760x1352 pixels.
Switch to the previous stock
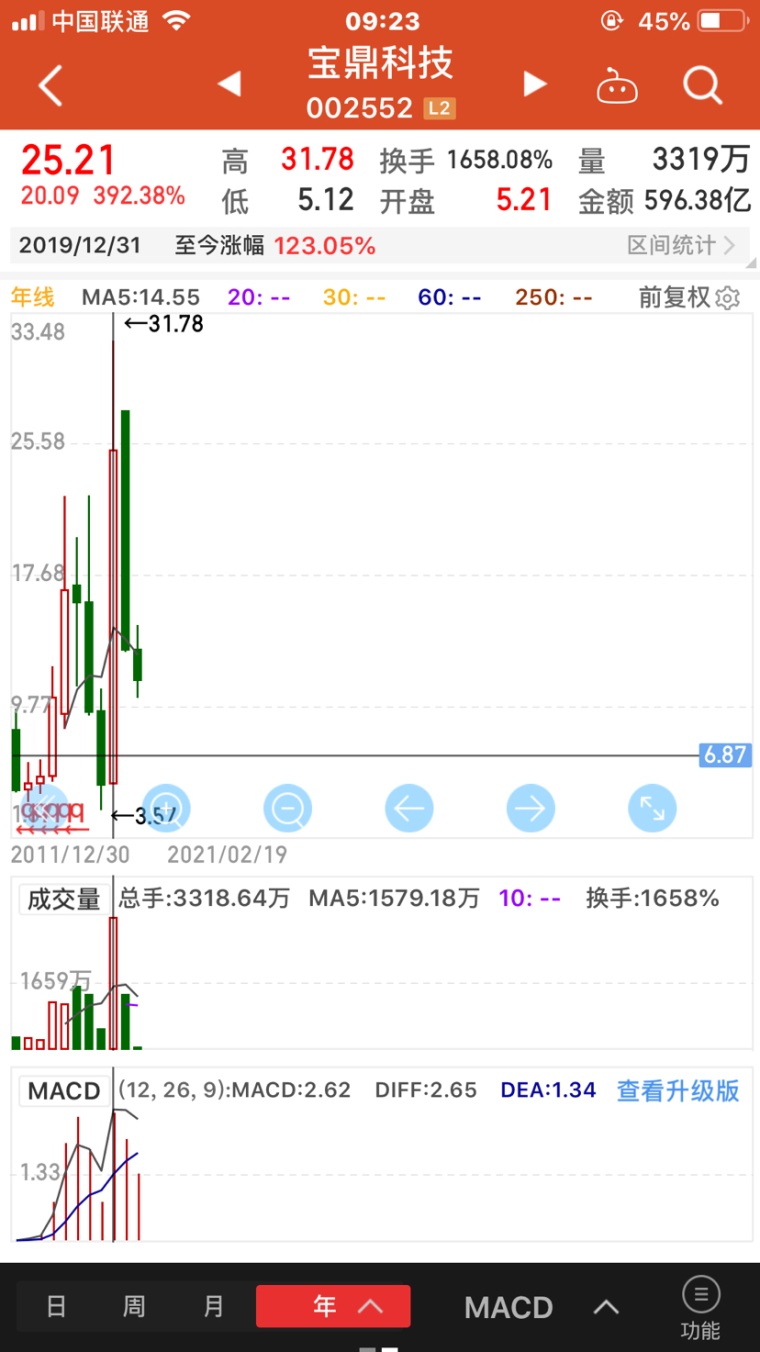point(229,85)
